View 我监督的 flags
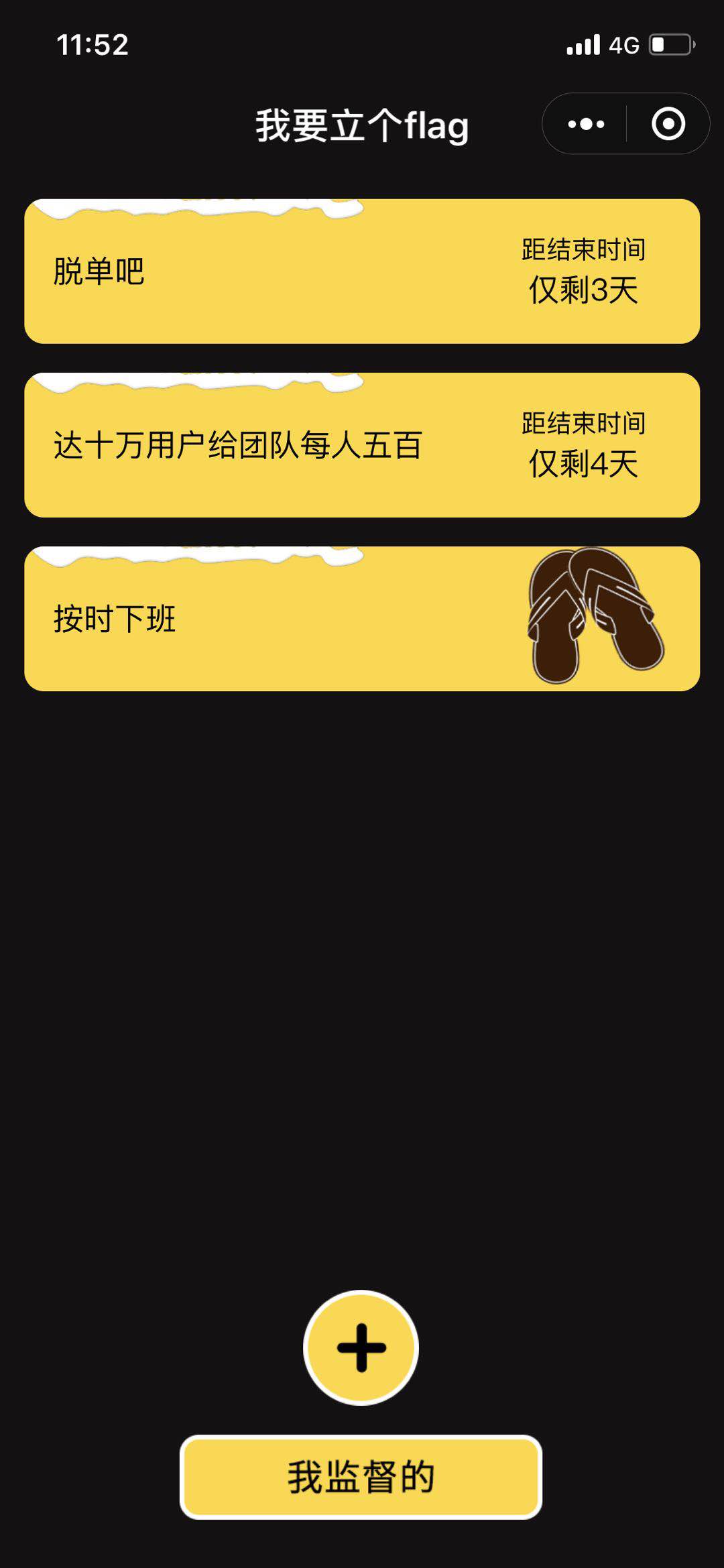724x1568 pixels. (x=361, y=1477)
